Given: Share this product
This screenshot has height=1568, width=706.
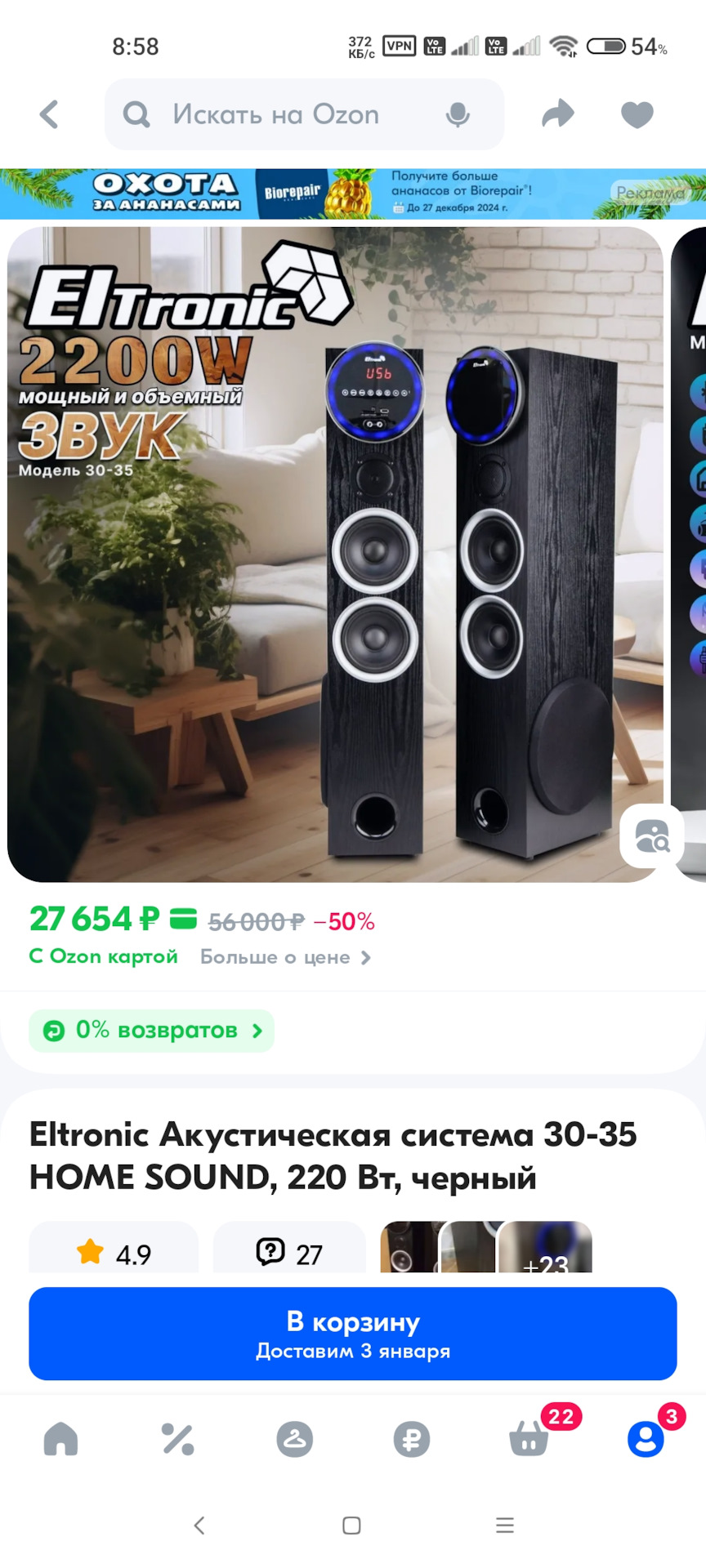Looking at the screenshot, I should [x=558, y=114].
